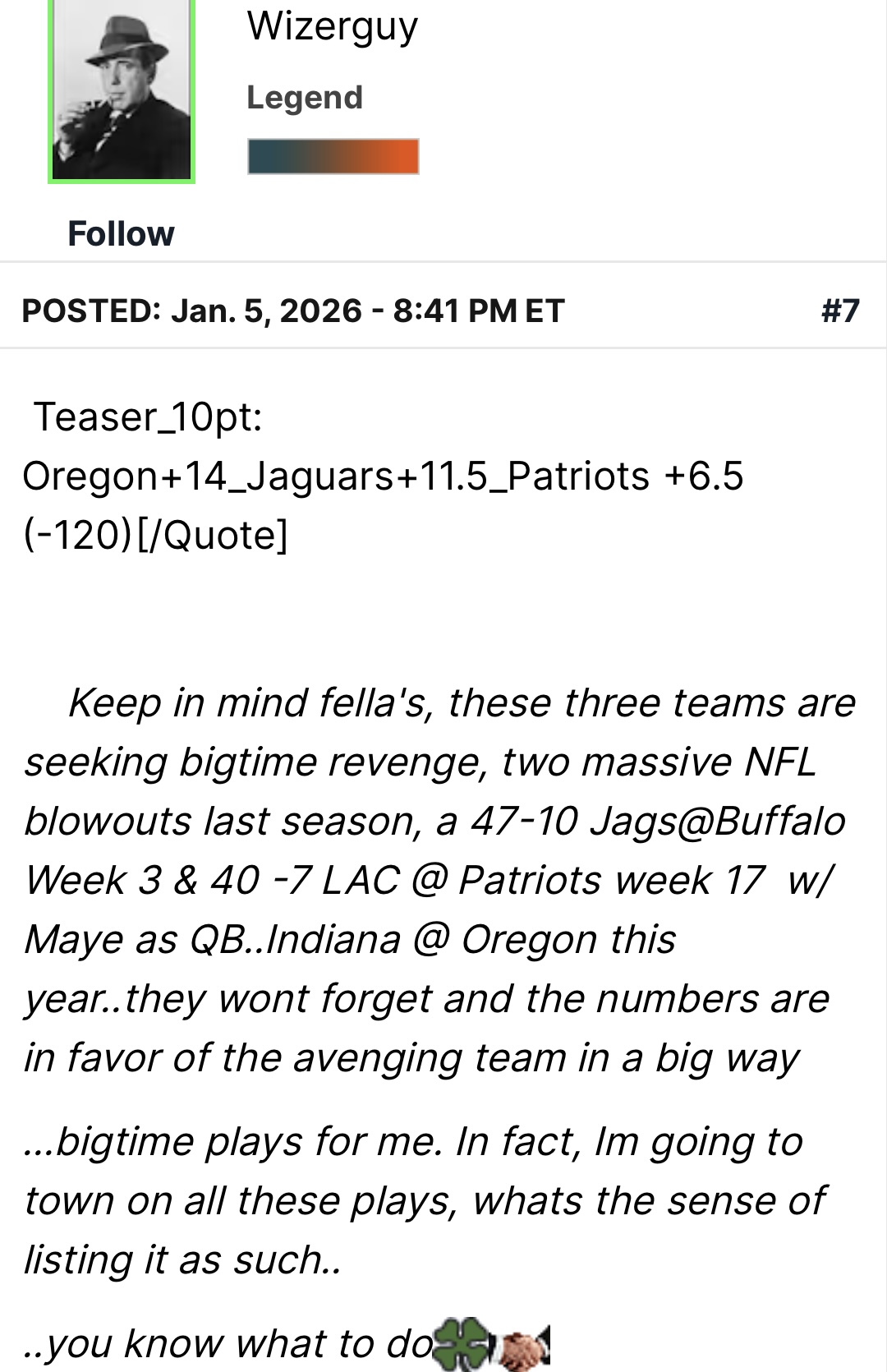Open the Wizerguy username profile

tap(332, 26)
